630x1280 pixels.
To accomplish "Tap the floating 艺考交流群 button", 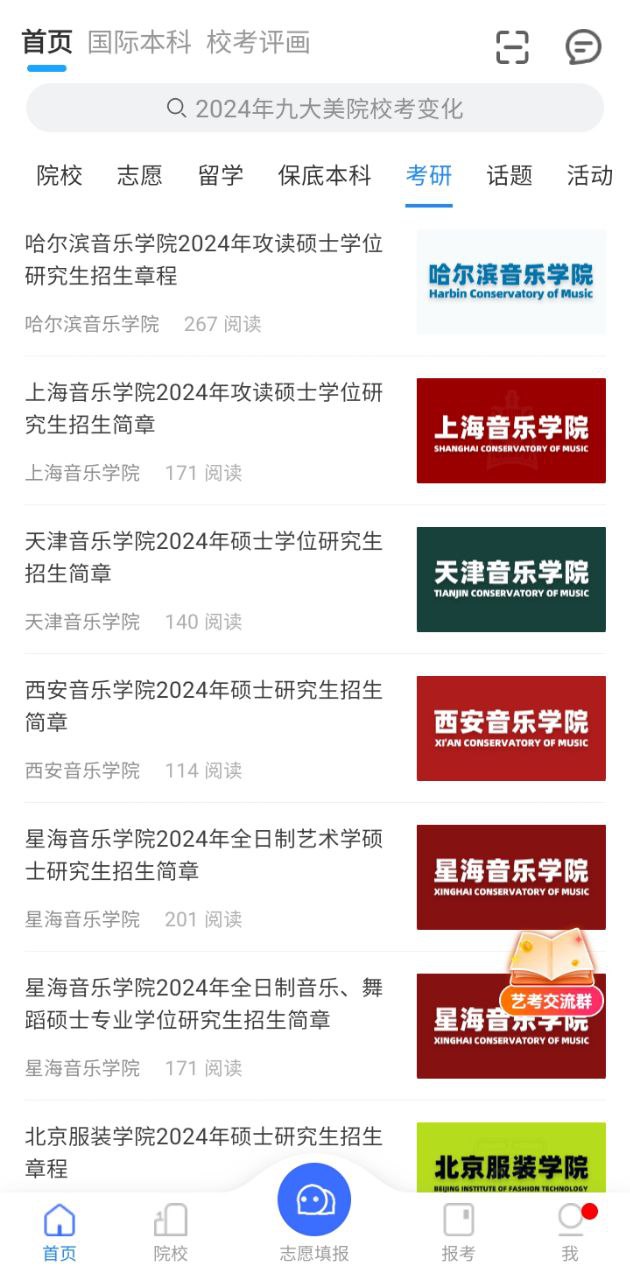I will [x=552, y=972].
